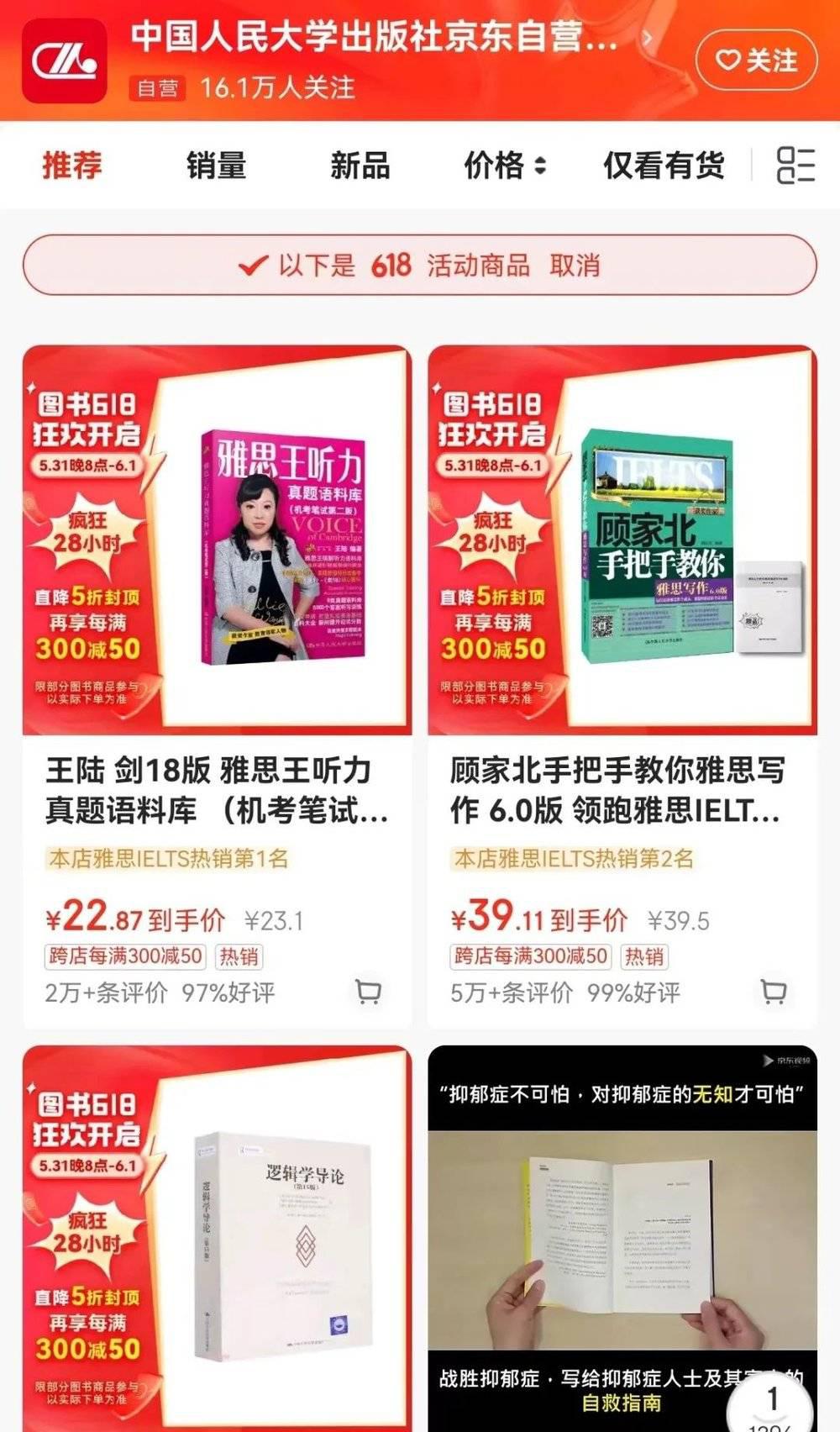Follow the store with 关注 button
840x1432 pixels.
(x=756, y=61)
